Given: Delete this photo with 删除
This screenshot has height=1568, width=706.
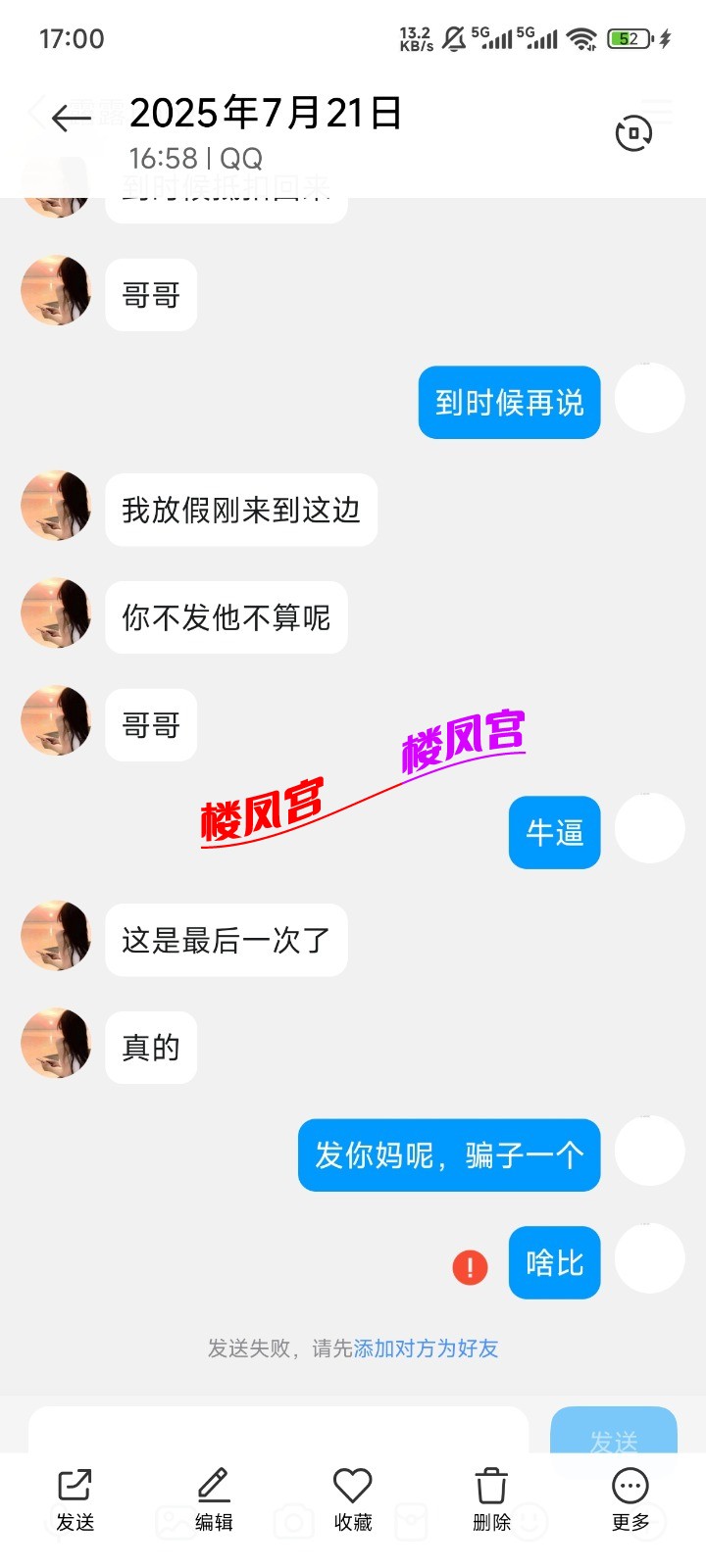Looking at the screenshot, I should [491, 1499].
